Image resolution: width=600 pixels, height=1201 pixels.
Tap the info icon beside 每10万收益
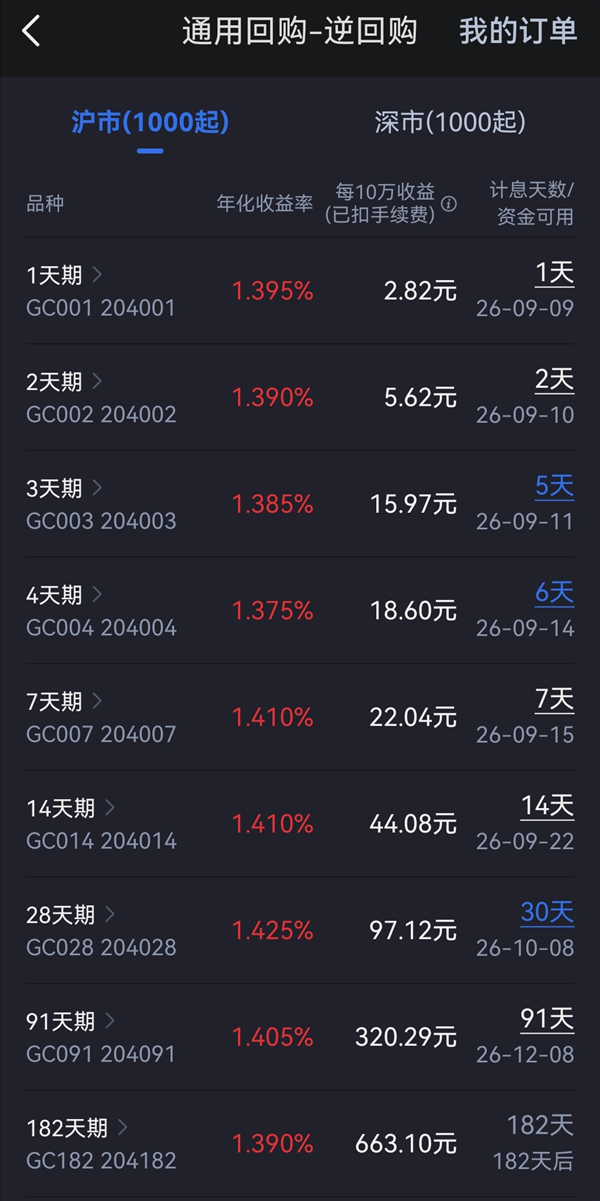[449, 204]
